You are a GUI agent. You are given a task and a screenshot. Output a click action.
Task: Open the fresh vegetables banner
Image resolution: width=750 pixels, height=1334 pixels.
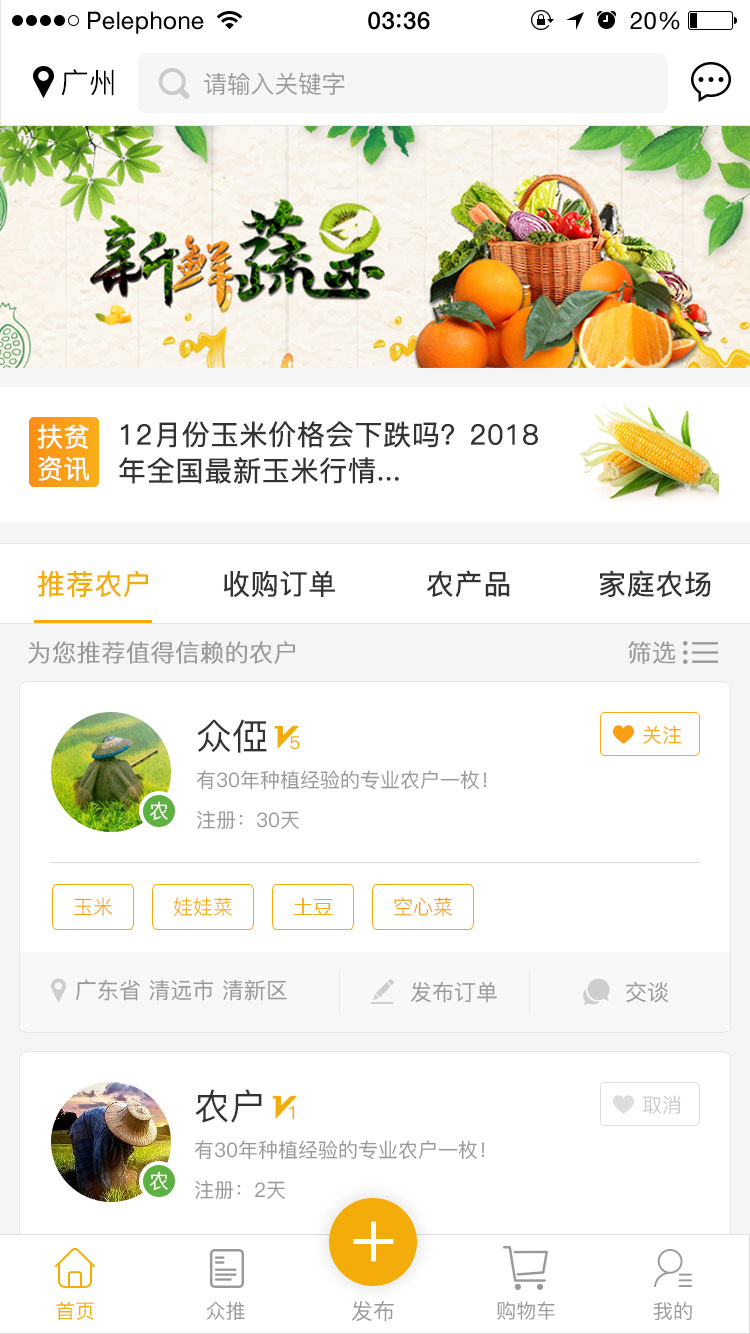[x=375, y=246]
